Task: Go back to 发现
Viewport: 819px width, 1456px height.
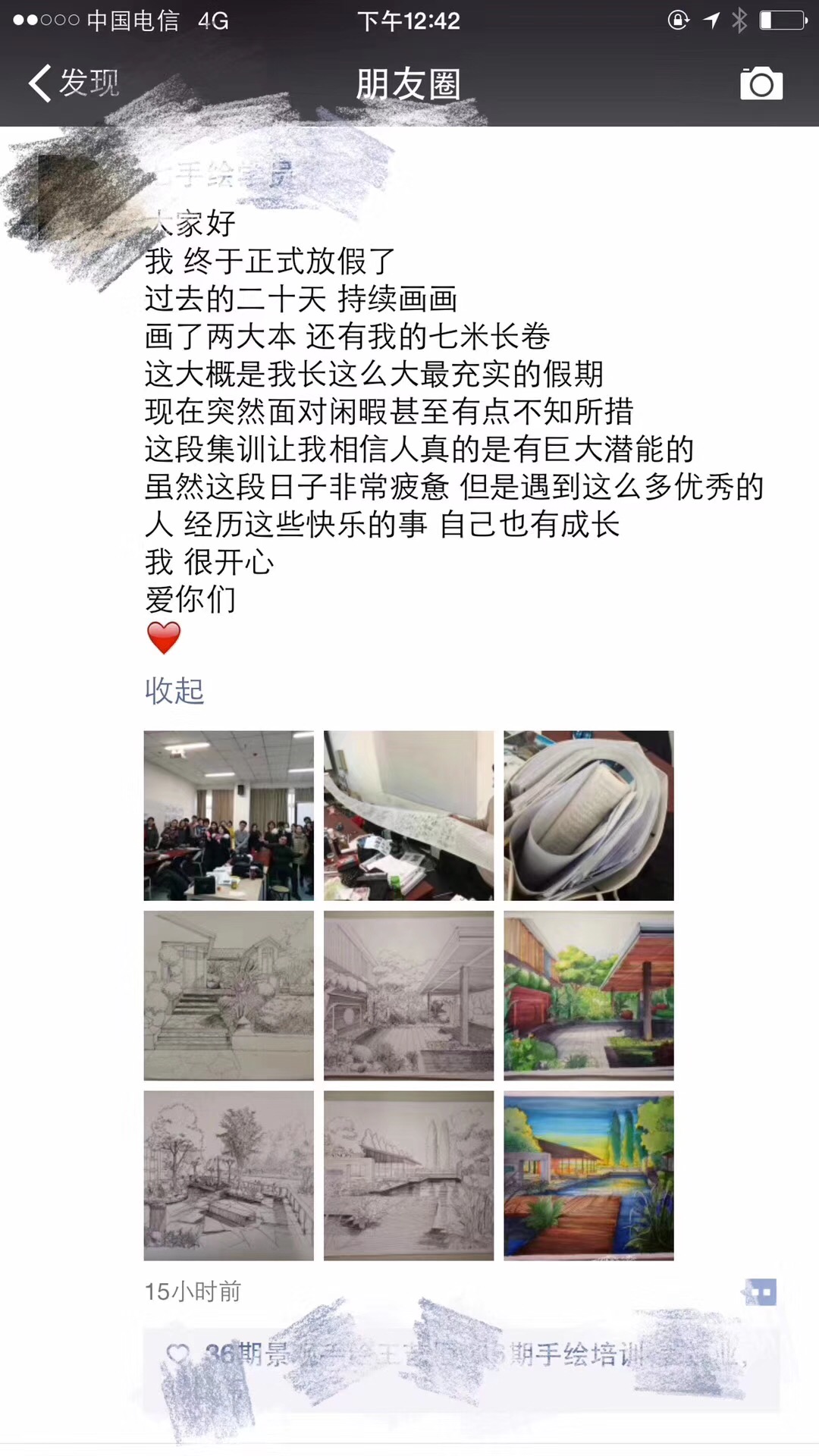Action: [x=74, y=83]
